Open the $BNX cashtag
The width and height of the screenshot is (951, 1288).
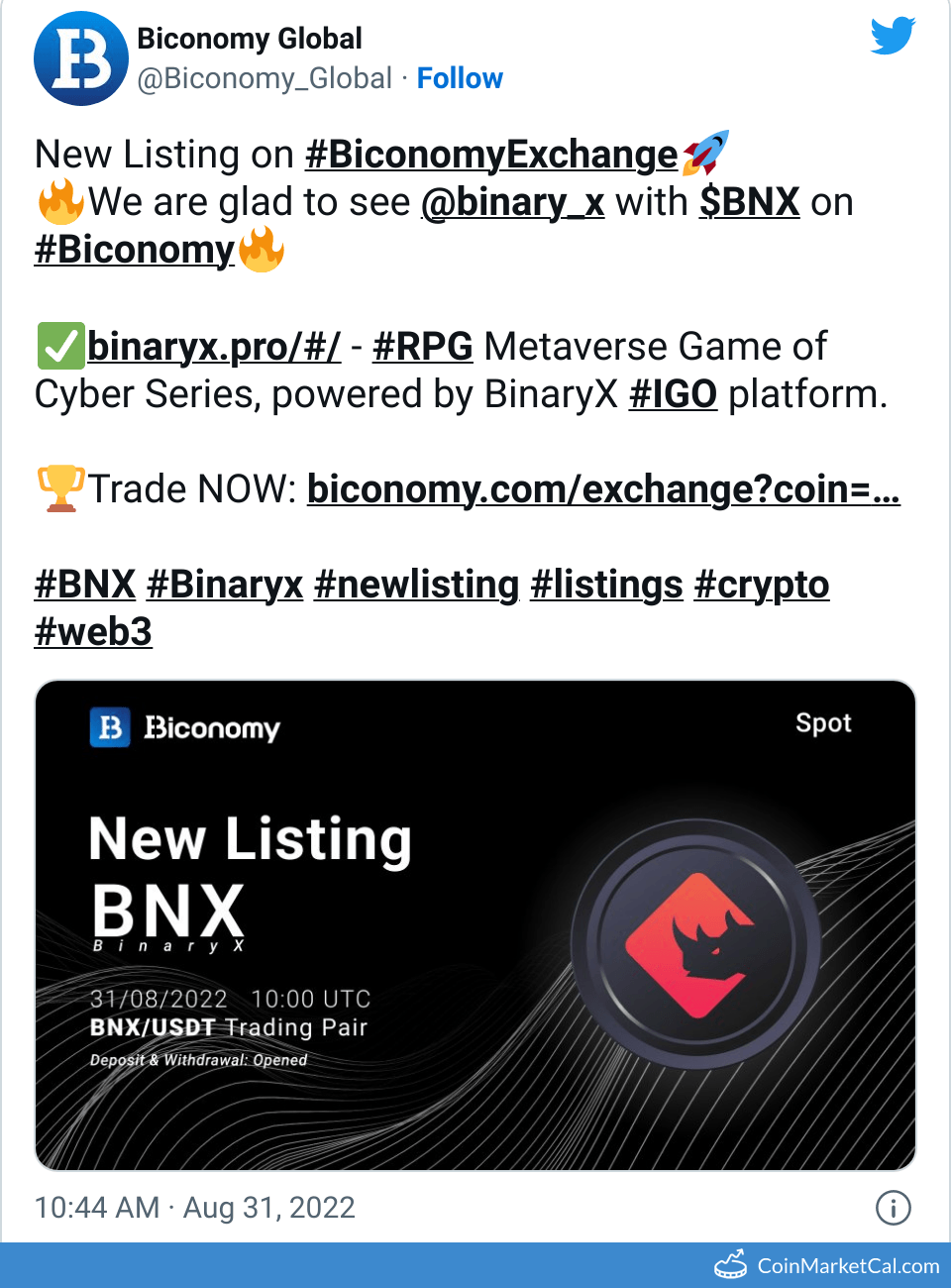[749, 202]
